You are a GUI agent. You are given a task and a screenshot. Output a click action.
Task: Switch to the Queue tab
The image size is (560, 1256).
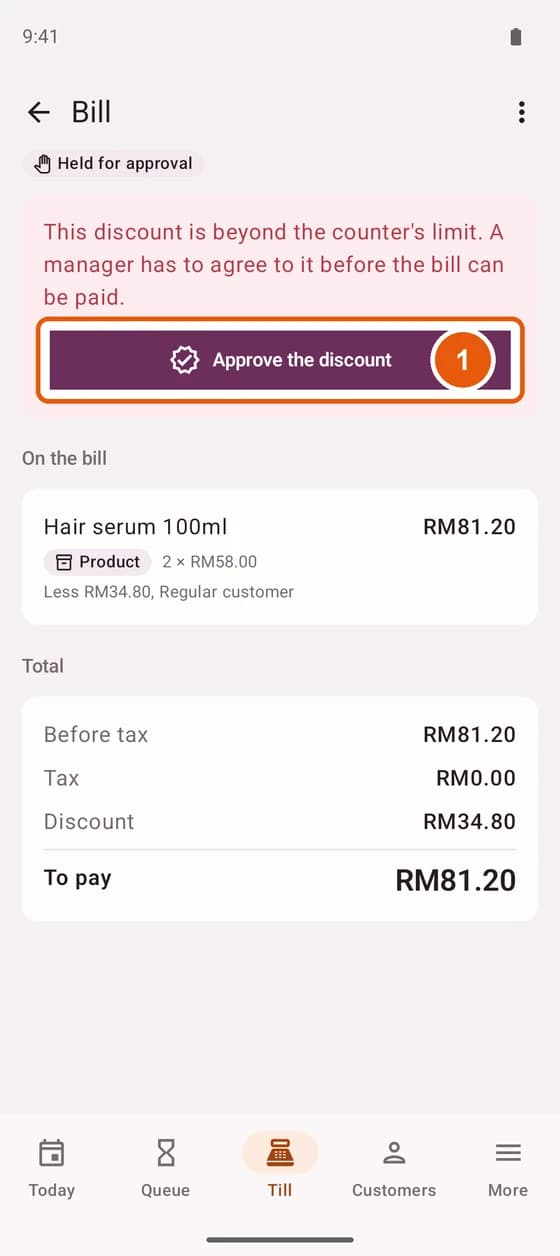166,1167
